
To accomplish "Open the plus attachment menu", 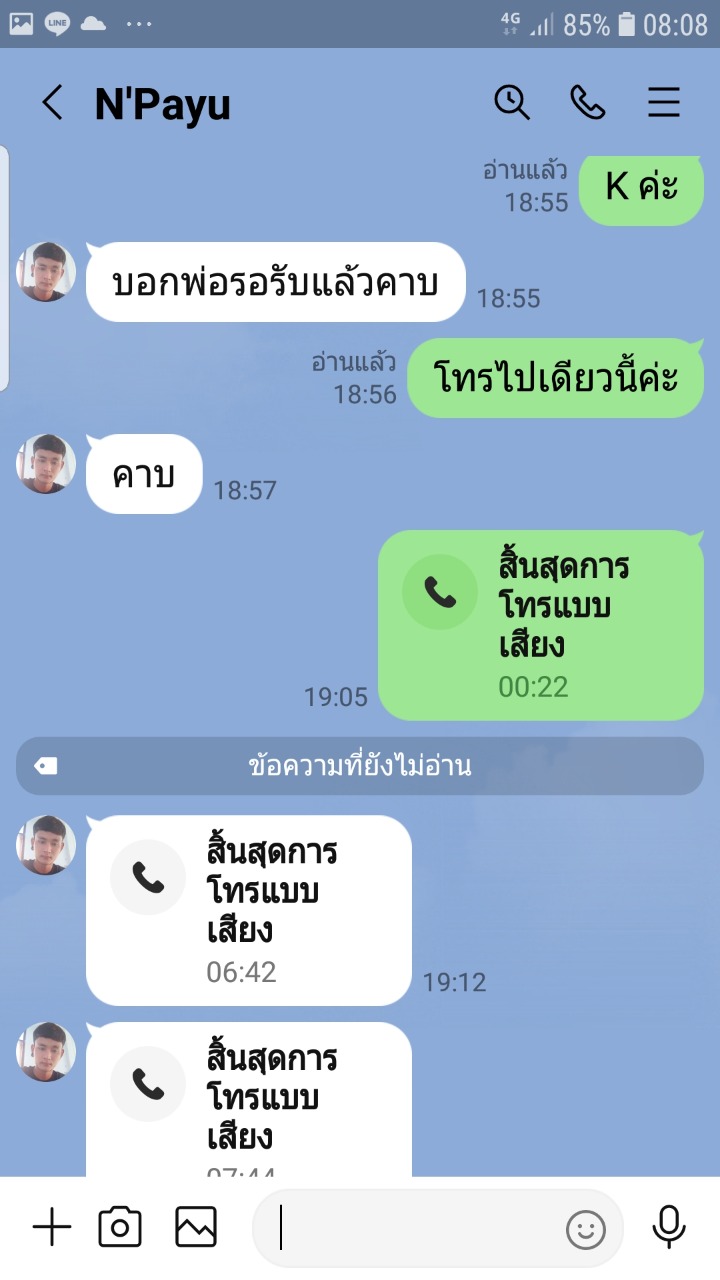I will click(x=52, y=1227).
